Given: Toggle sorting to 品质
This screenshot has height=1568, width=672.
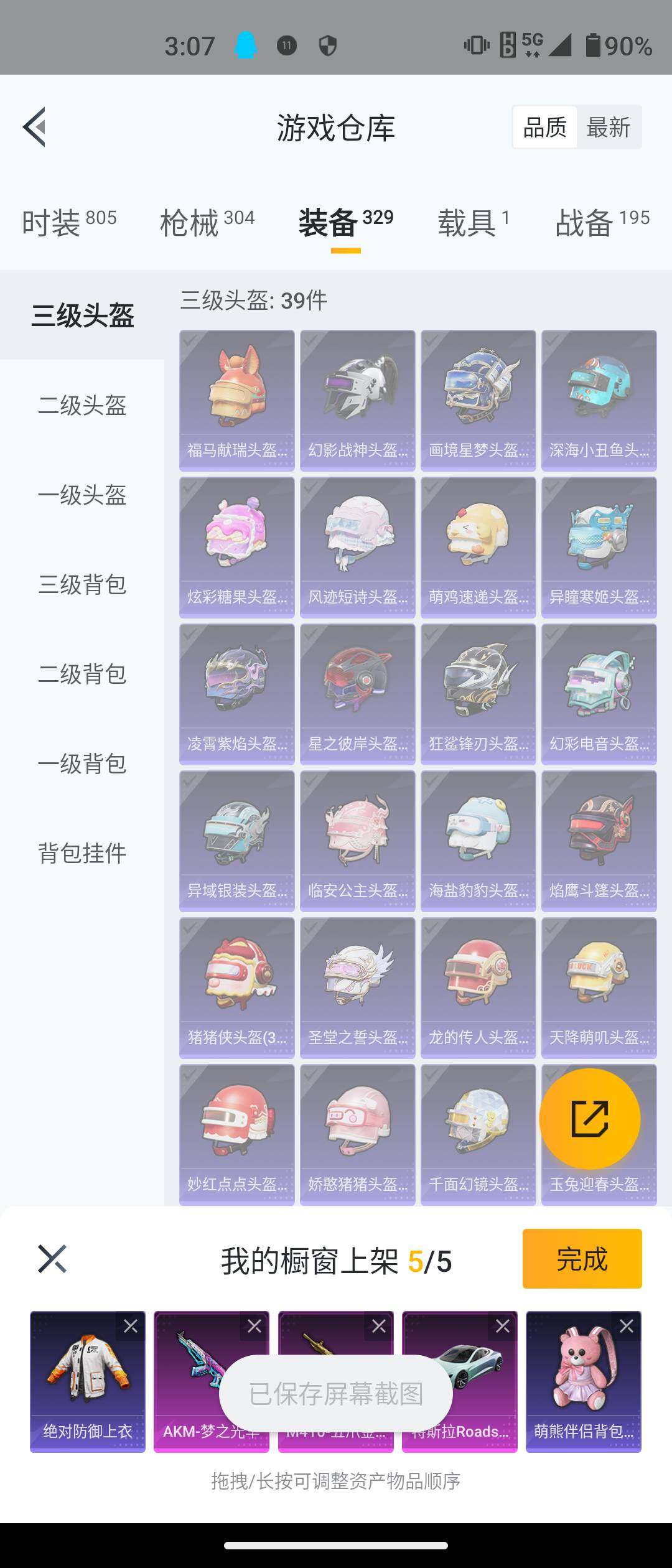Looking at the screenshot, I should pos(544,126).
